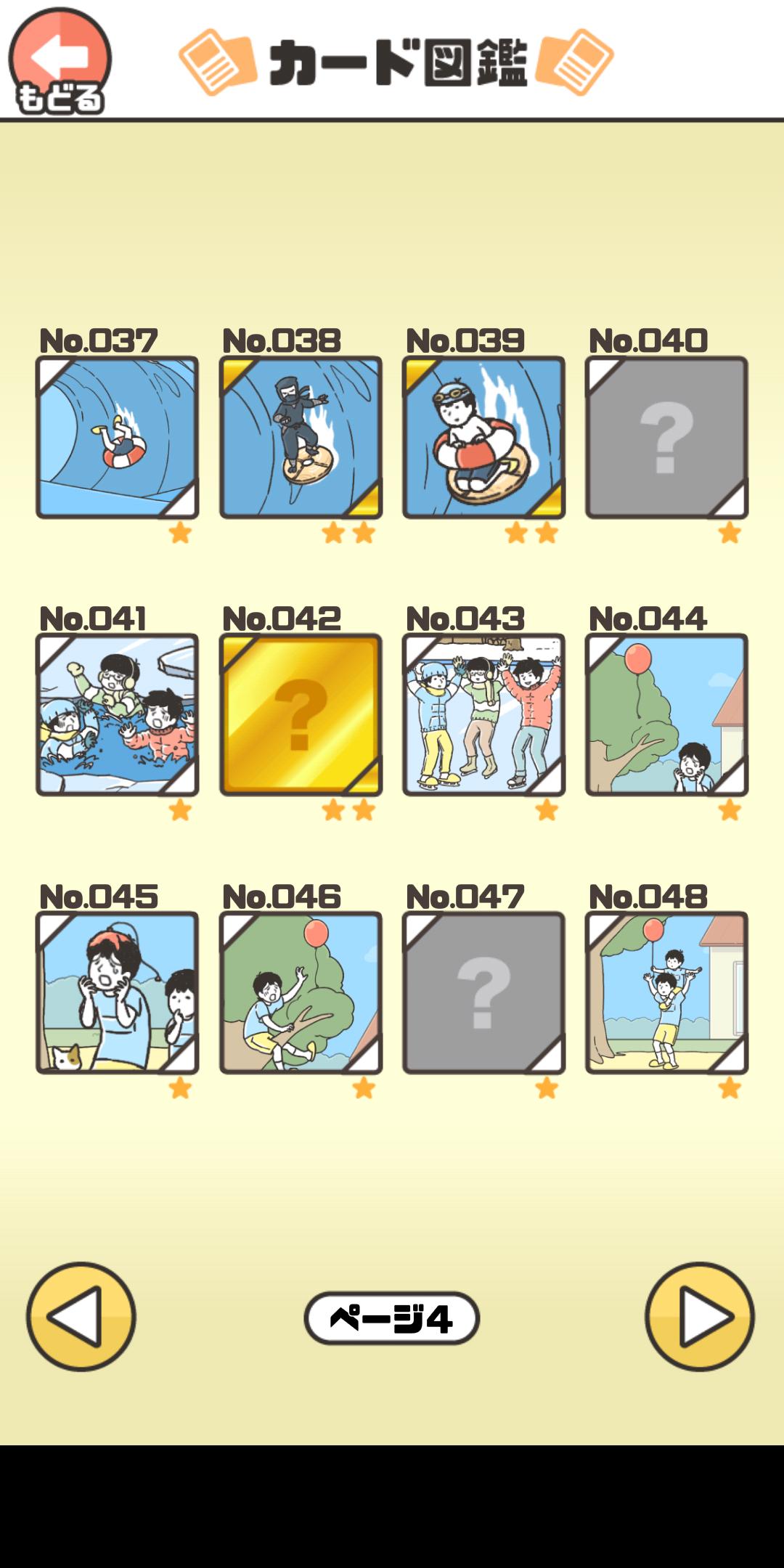
Task: Go to the previous card page
Action: [x=81, y=1317]
